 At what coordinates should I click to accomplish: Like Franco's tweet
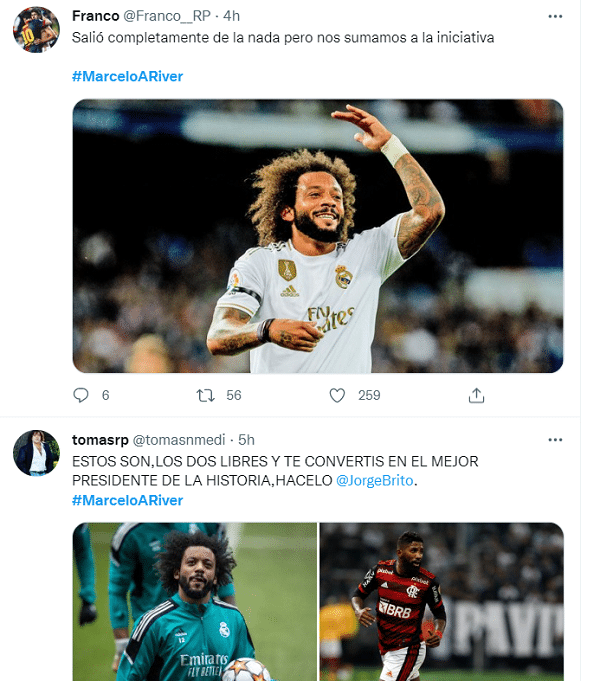click(338, 395)
